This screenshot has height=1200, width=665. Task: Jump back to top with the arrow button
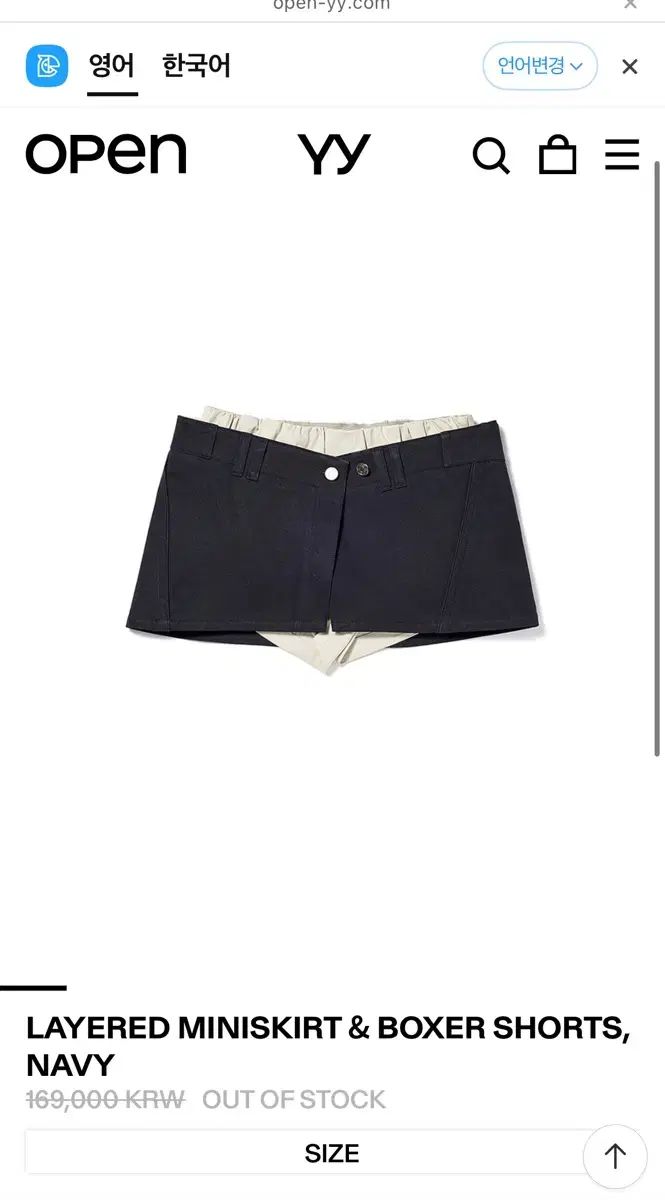pos(615,1156)
